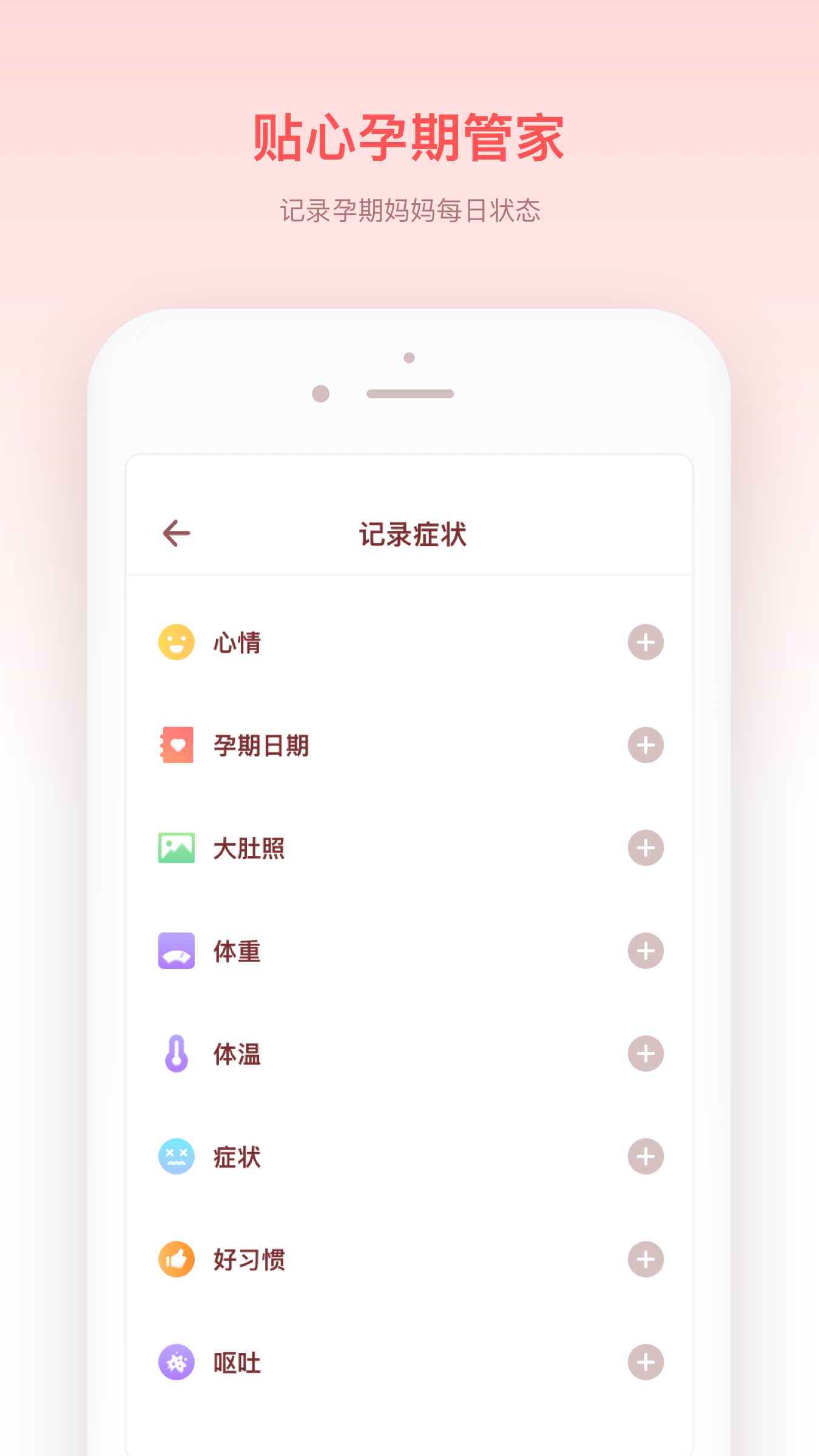Click the plus button for 孕期日期
The image size is (819, 1456).
pos(645,745)
